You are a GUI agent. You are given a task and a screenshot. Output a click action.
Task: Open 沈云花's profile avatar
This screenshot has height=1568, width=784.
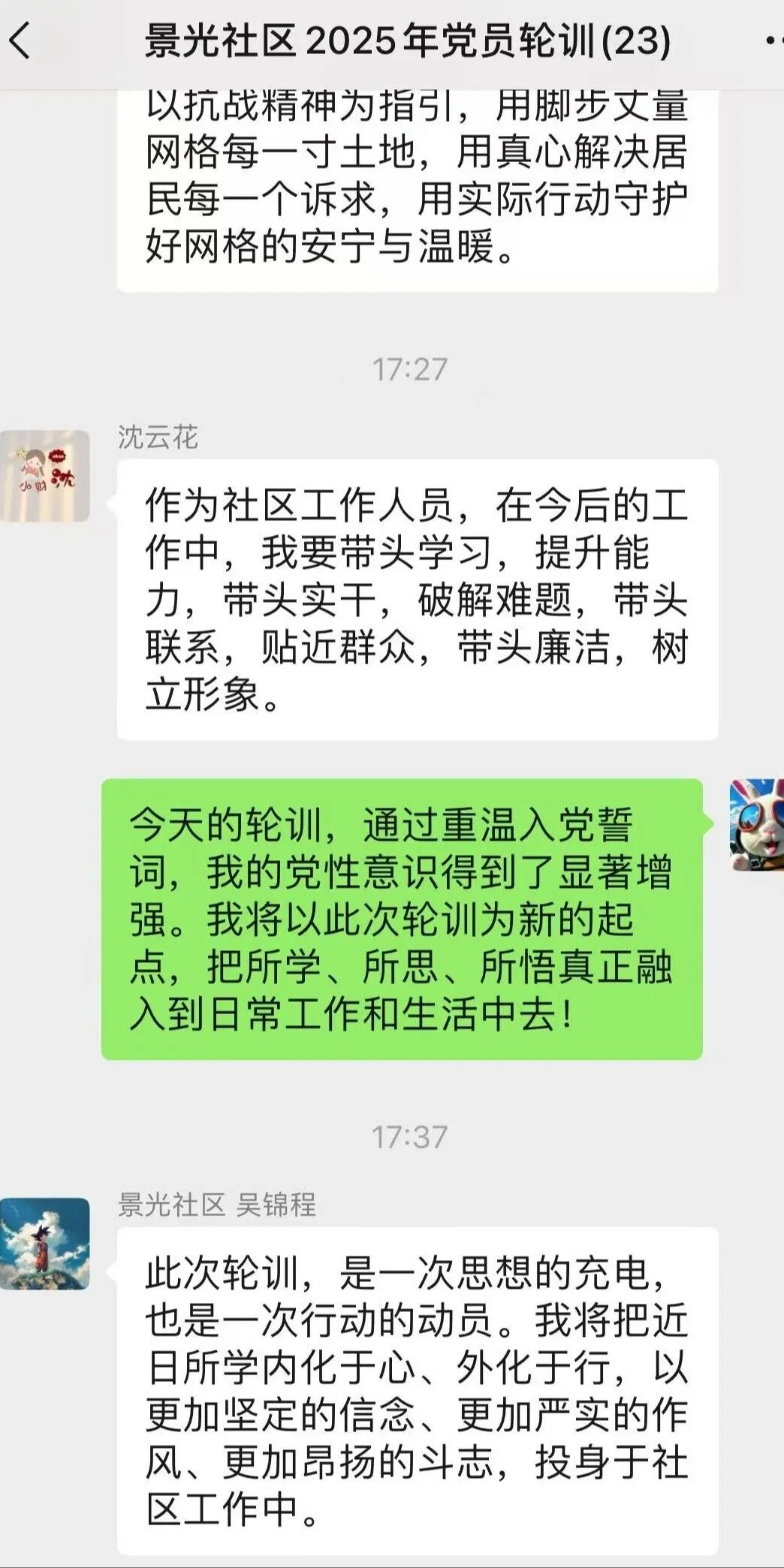pos(45,476)
